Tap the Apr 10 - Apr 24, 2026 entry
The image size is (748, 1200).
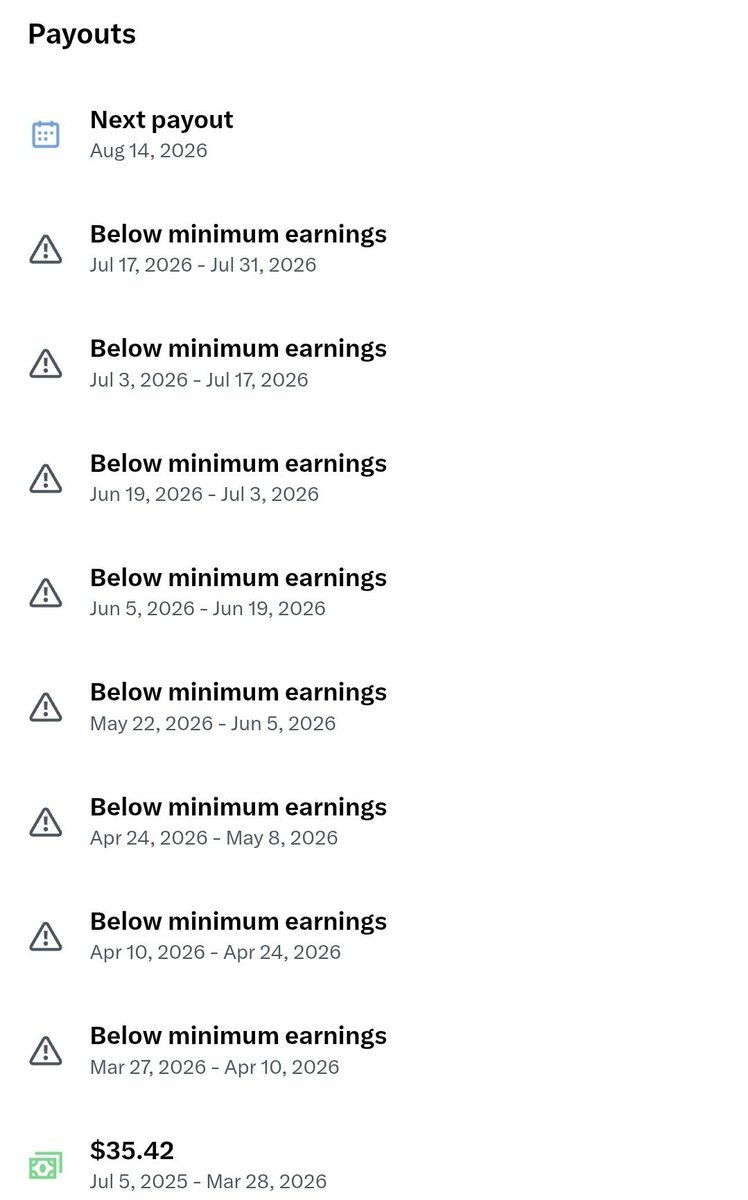click(374, 935)
